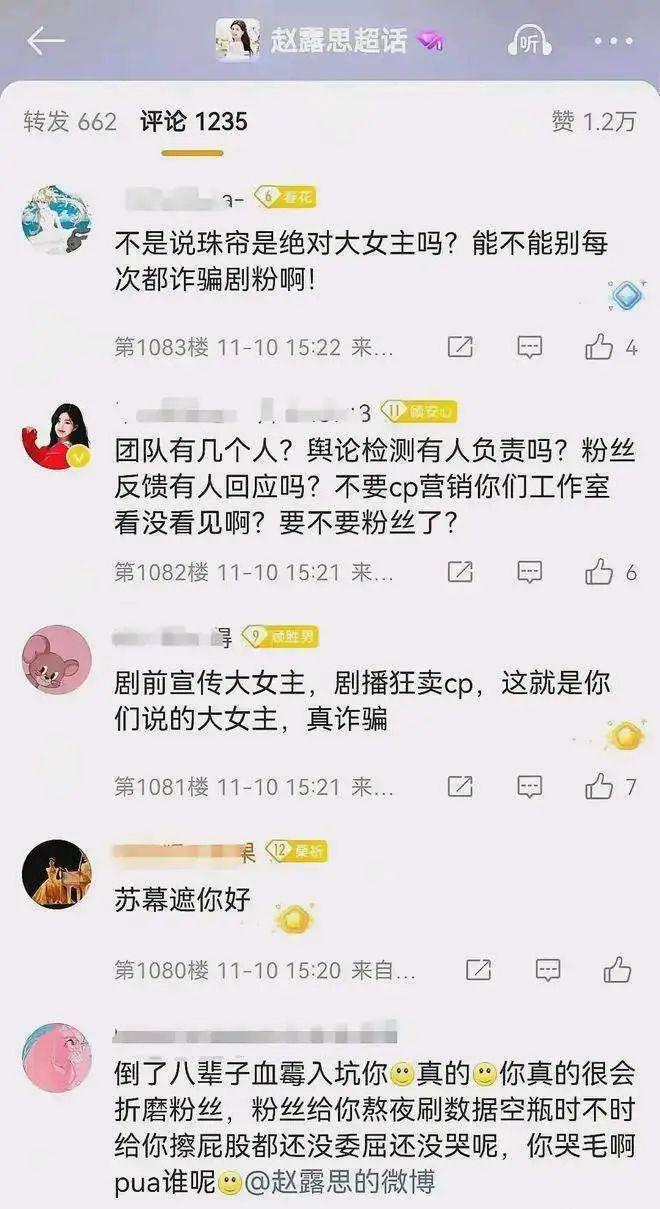Image resolution: width=660 pixels, height=1209 pixels.
Task: Comment on the floor 1081 post
Action: [x=529, y=787]
